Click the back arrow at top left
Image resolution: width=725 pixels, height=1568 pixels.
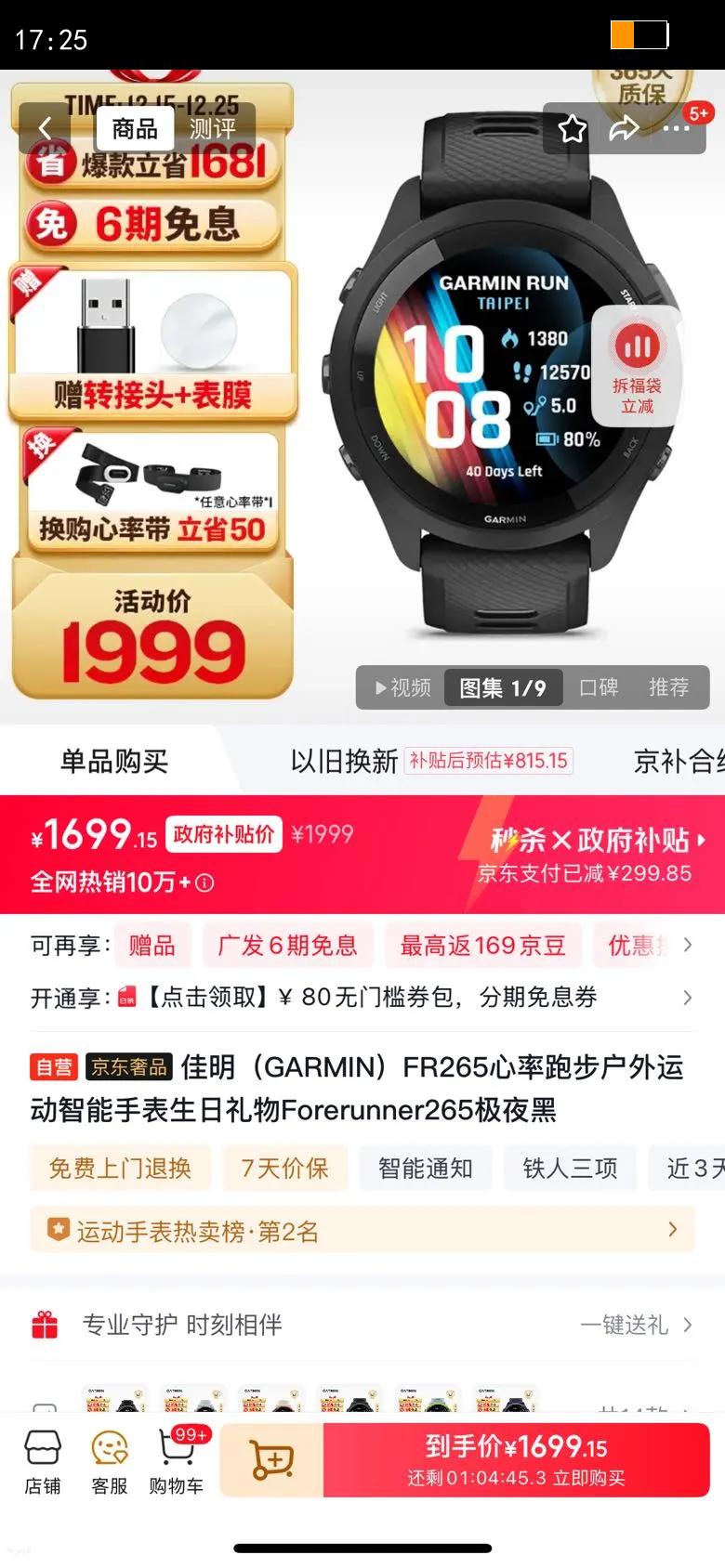(x=46, y=128)
